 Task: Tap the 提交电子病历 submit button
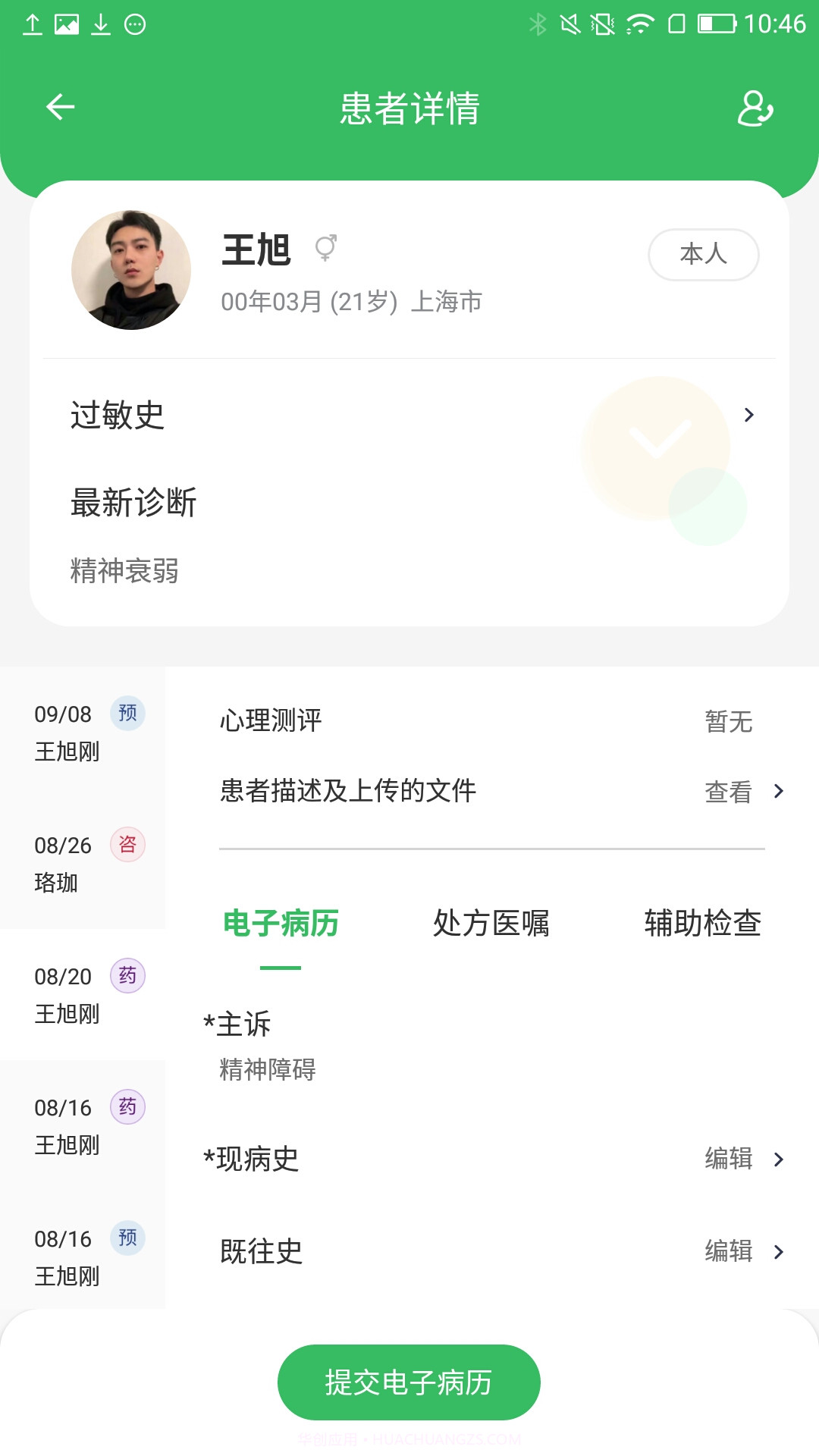click(408, 1382)
